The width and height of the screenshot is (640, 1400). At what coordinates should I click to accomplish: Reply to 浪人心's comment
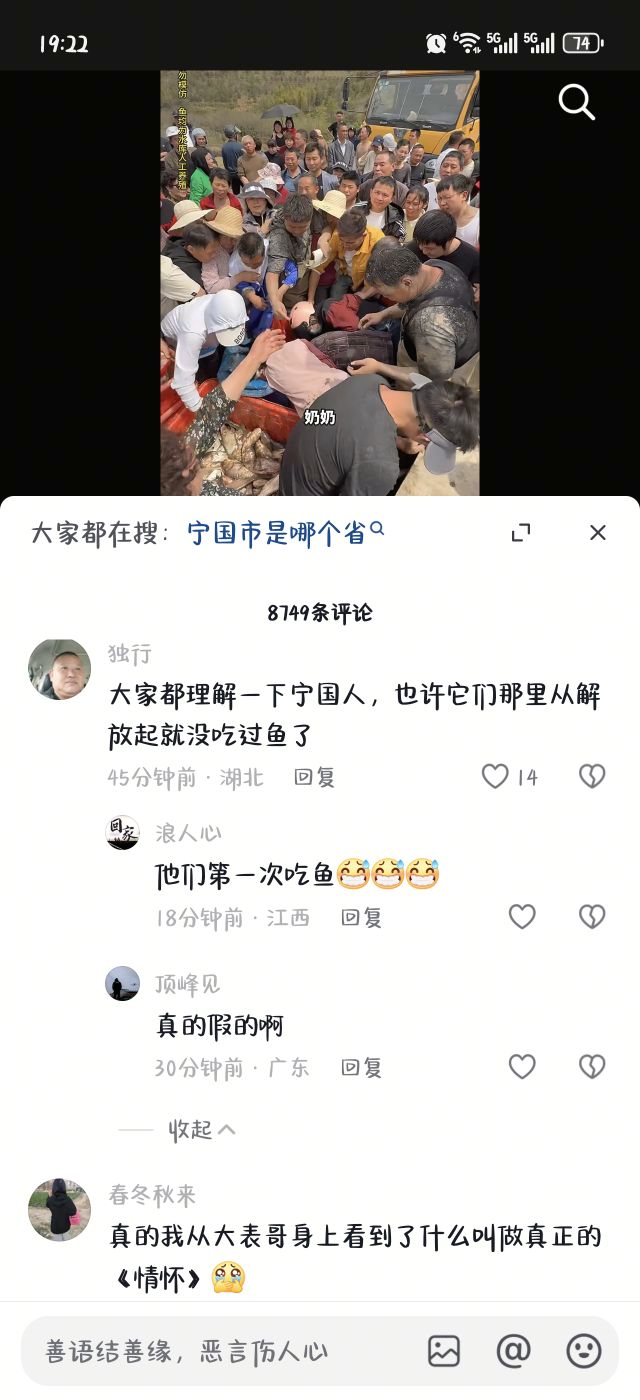pos(361,918)
